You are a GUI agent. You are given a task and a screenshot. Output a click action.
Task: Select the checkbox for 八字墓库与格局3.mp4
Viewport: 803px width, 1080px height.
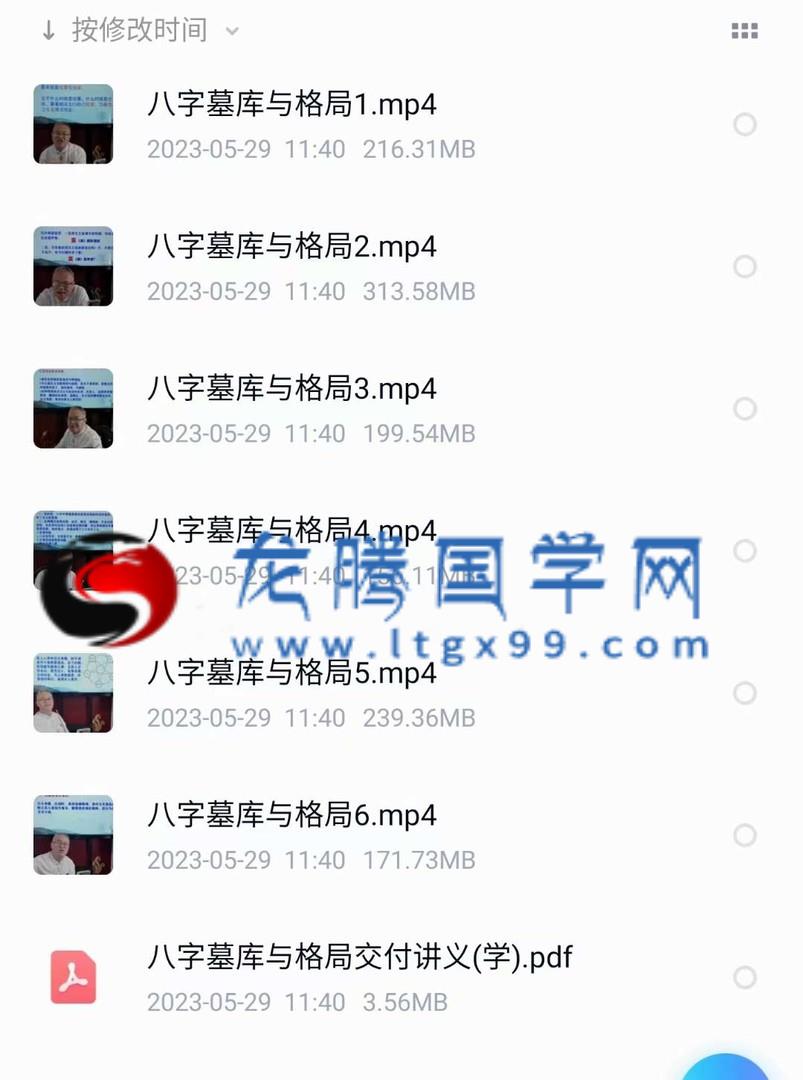pyautogui.click(x=744, y=409)
